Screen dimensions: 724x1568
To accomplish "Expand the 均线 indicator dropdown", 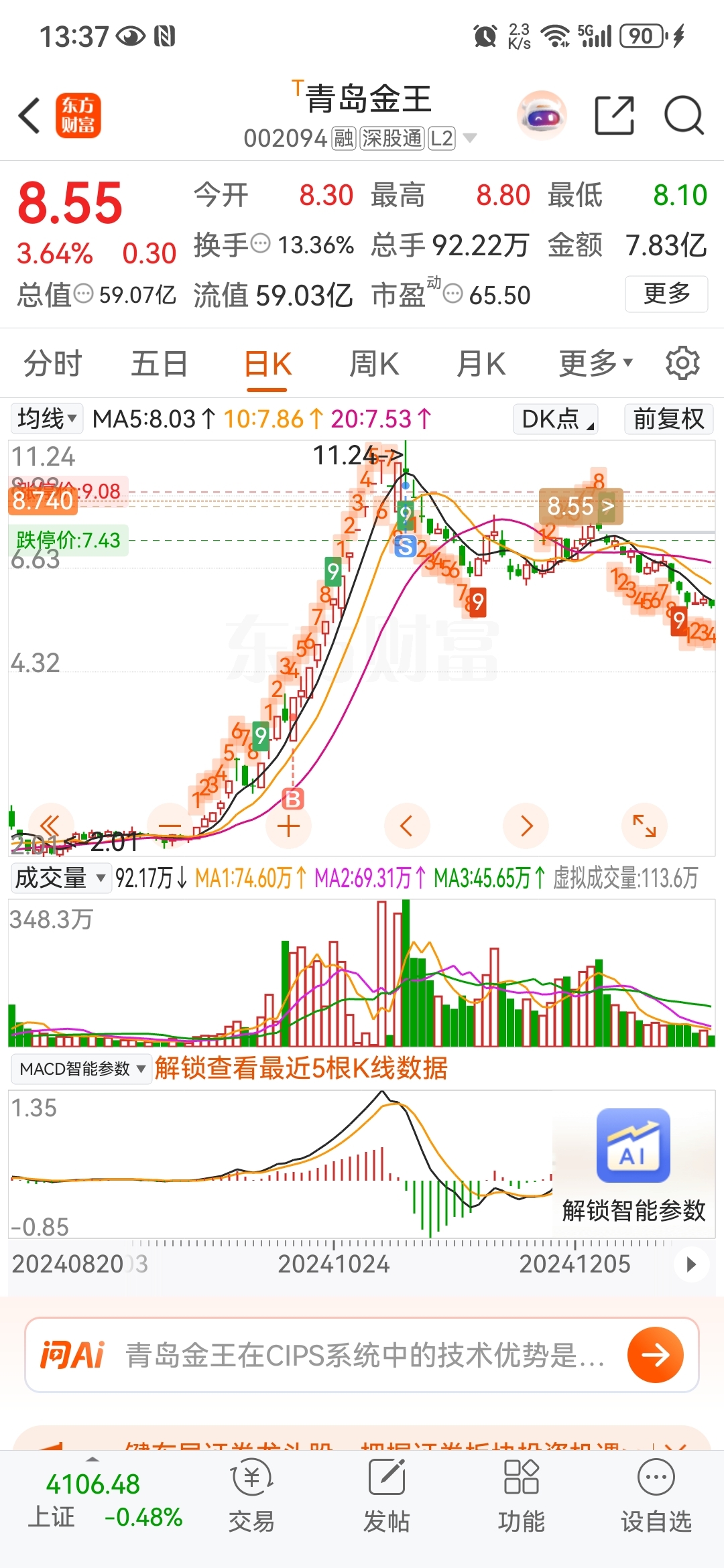I will [46, 419].
